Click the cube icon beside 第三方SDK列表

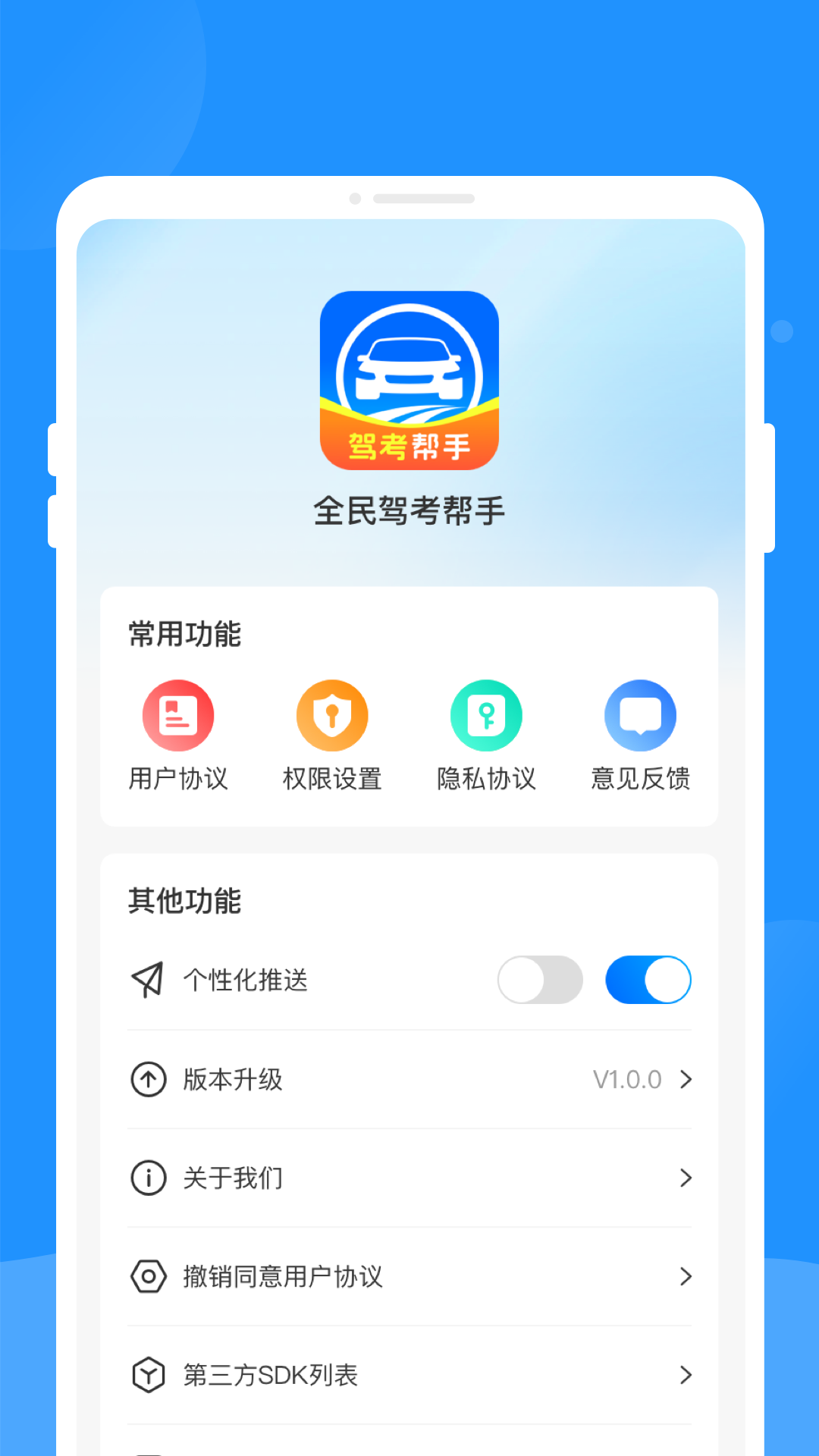pyautogui.click(x=149, y=1375)
